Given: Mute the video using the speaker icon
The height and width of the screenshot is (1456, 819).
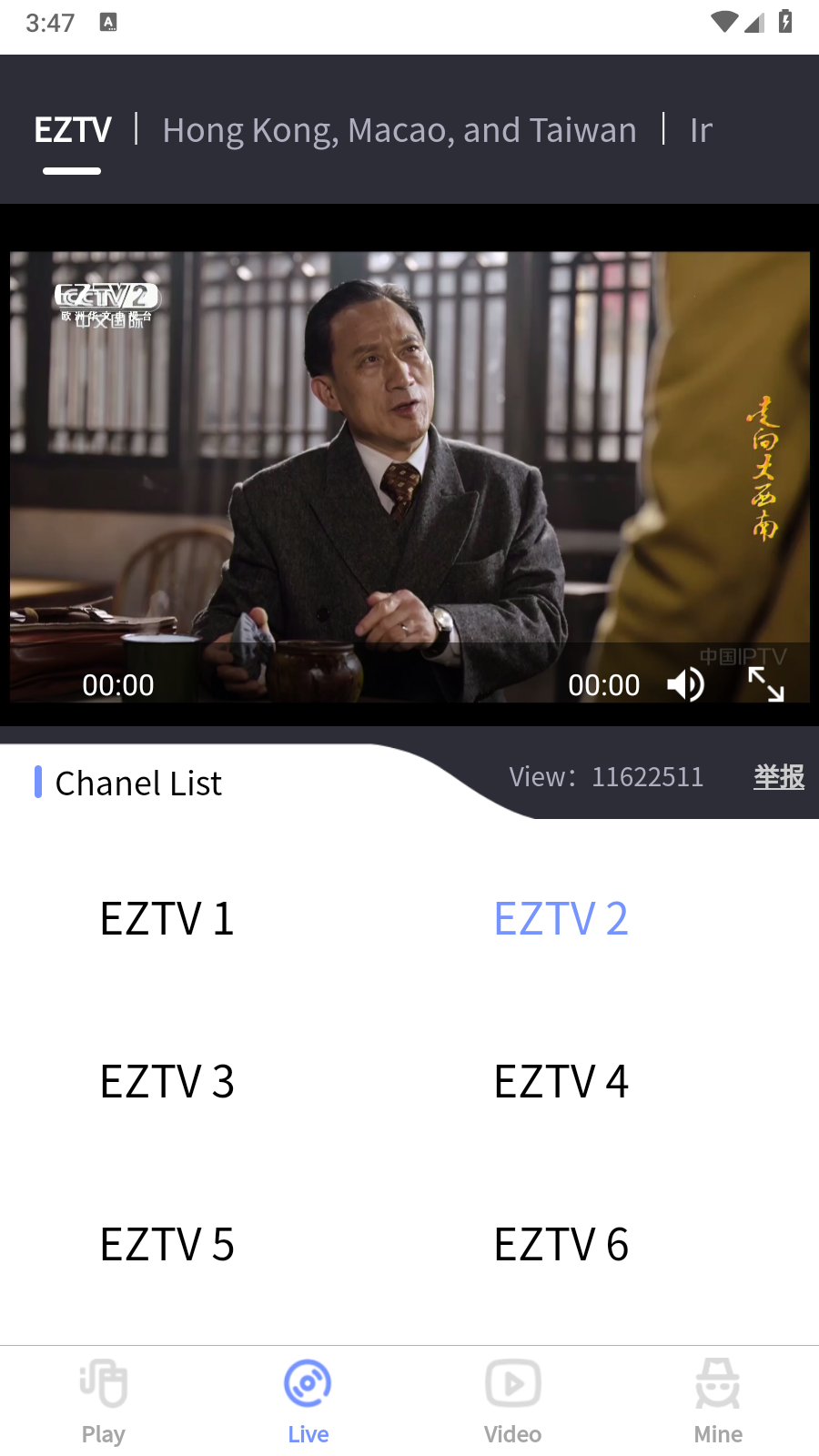Looking at the screenshot, I should (x=685, y=684).
